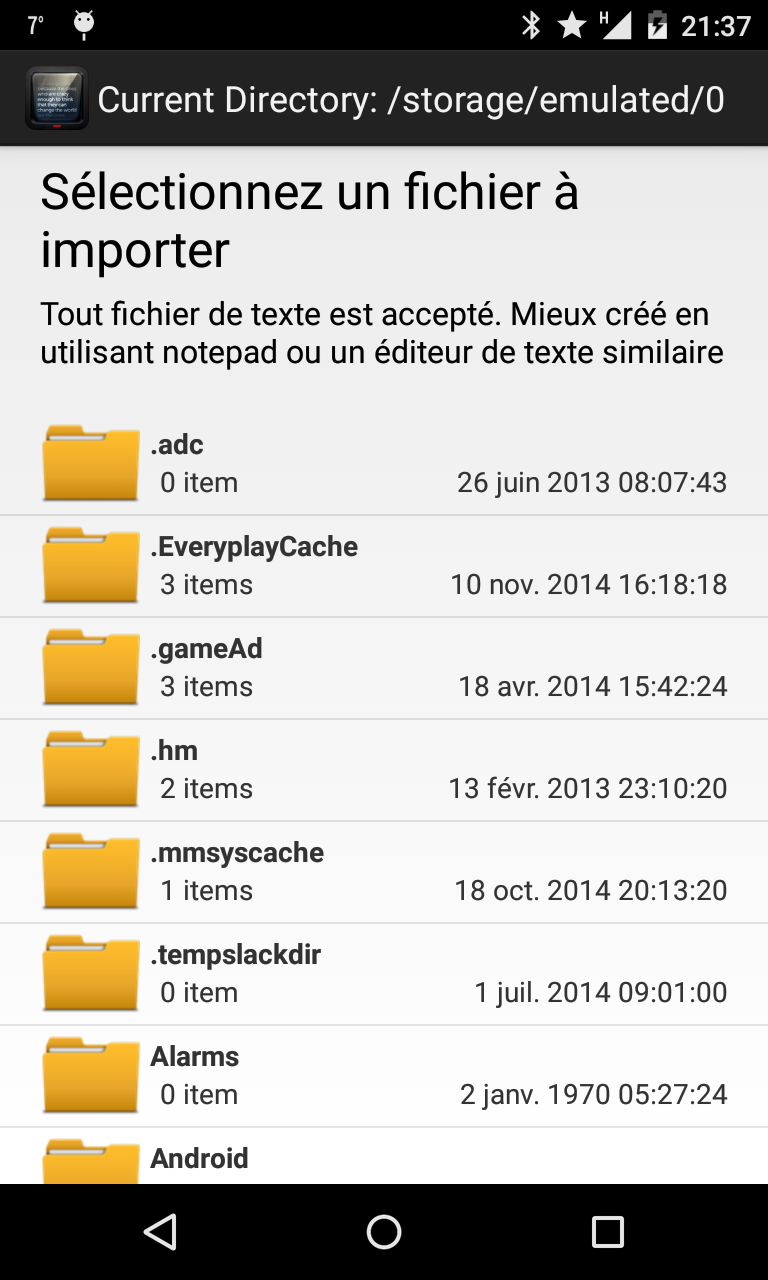Open the .mmsyscache folder

[384, 872]
